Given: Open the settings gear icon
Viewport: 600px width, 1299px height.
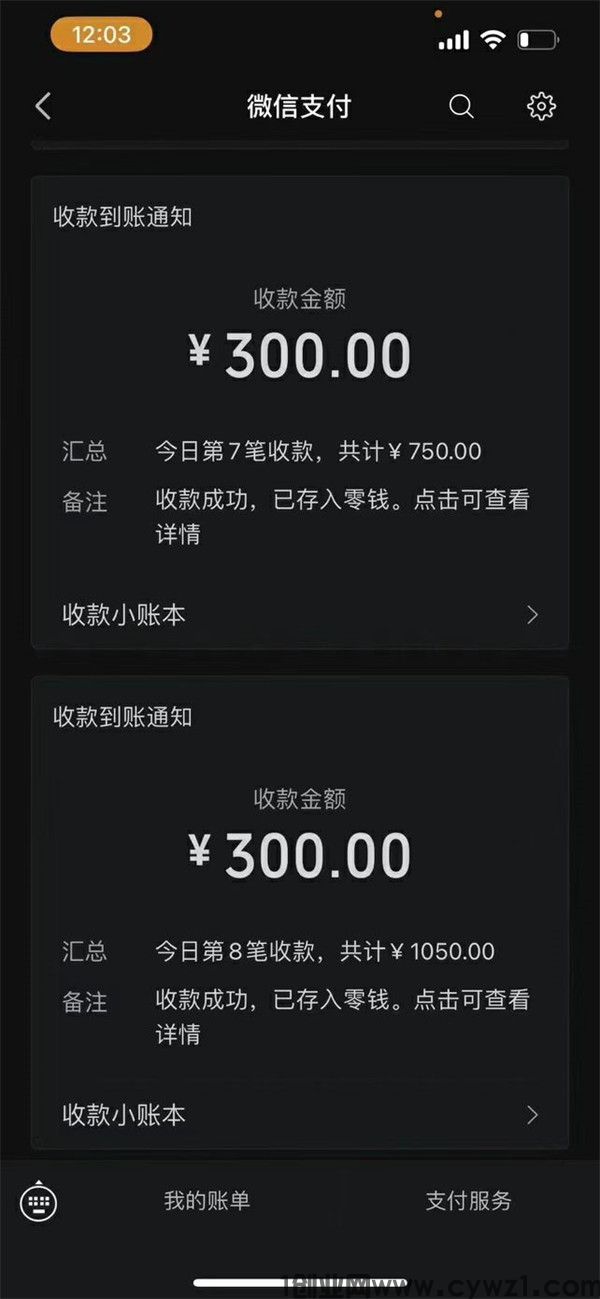Looking at the screenshot, I should pos(541,106).
